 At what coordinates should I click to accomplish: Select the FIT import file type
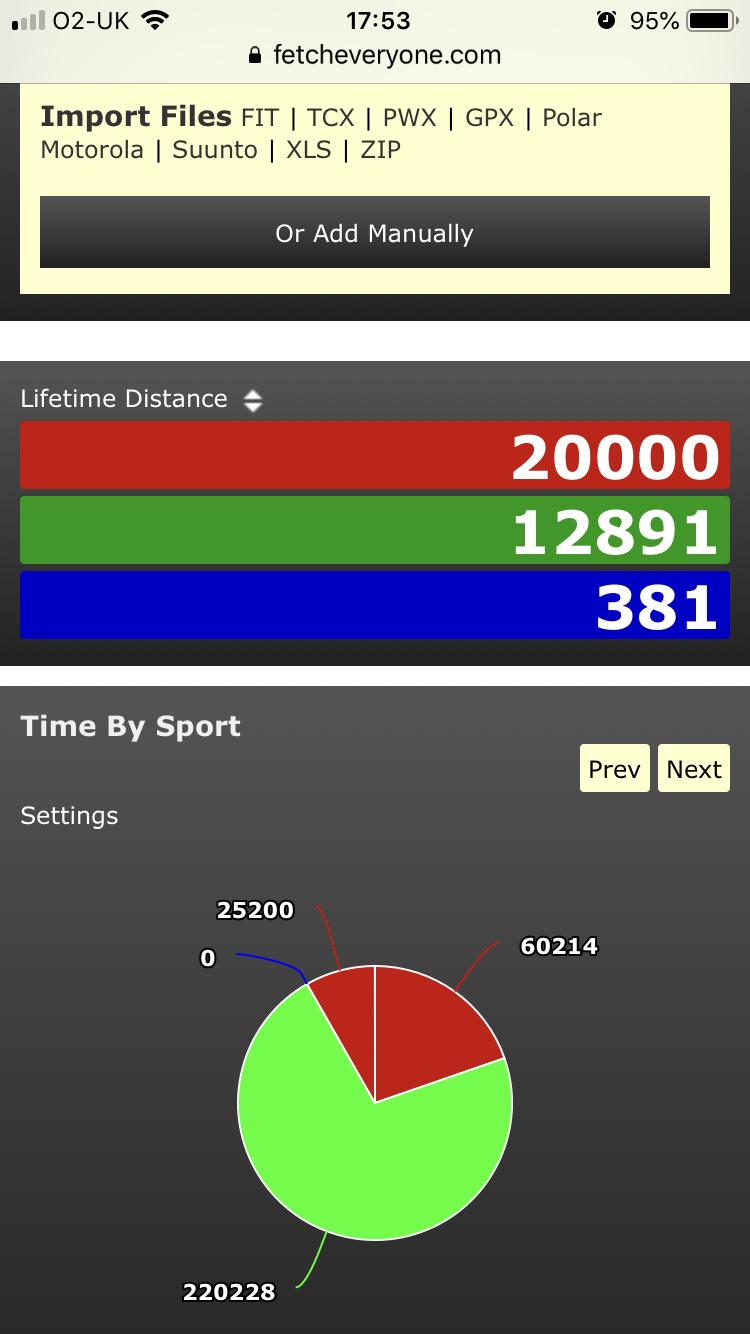click(x=259, y=118)
